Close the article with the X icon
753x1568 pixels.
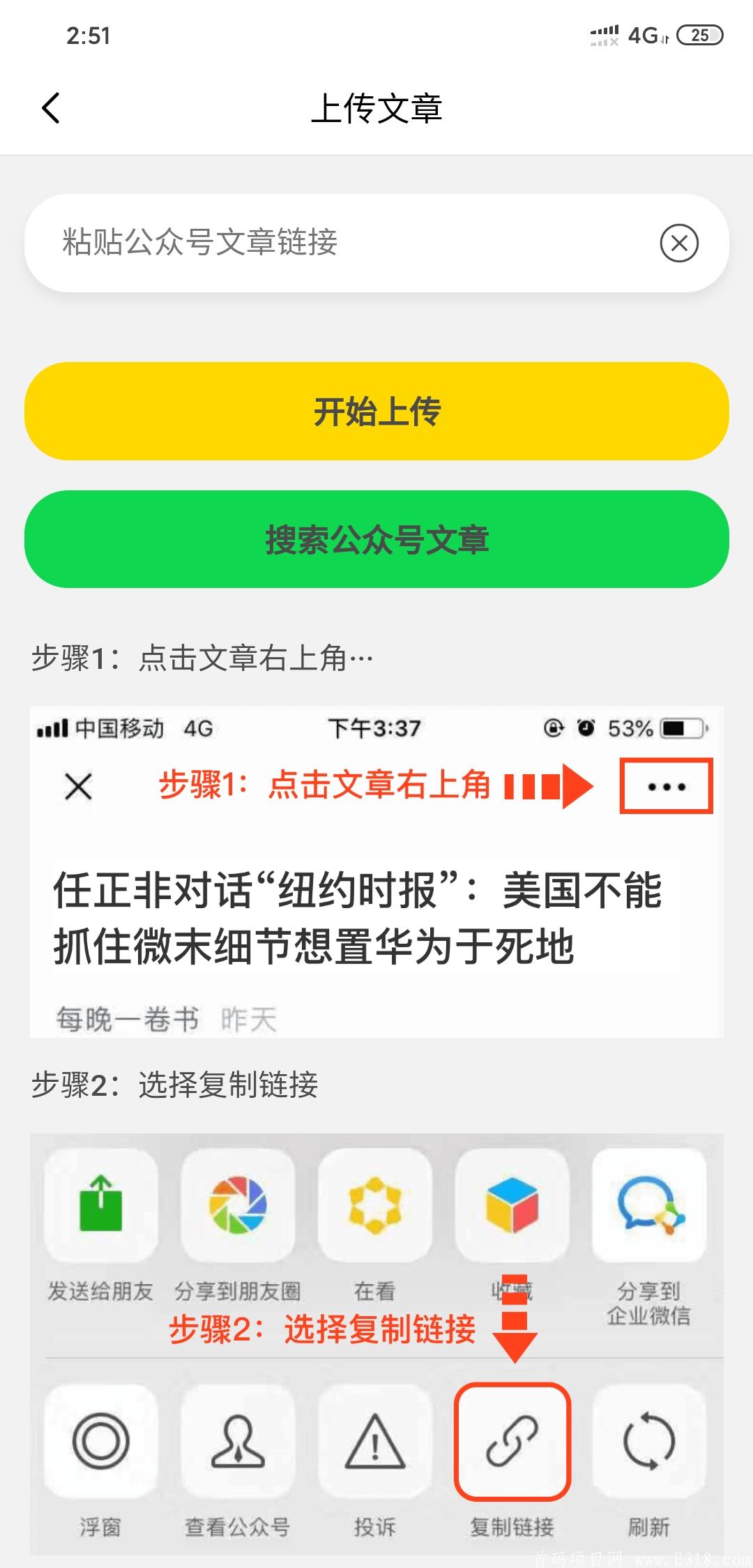click(77, 787)
